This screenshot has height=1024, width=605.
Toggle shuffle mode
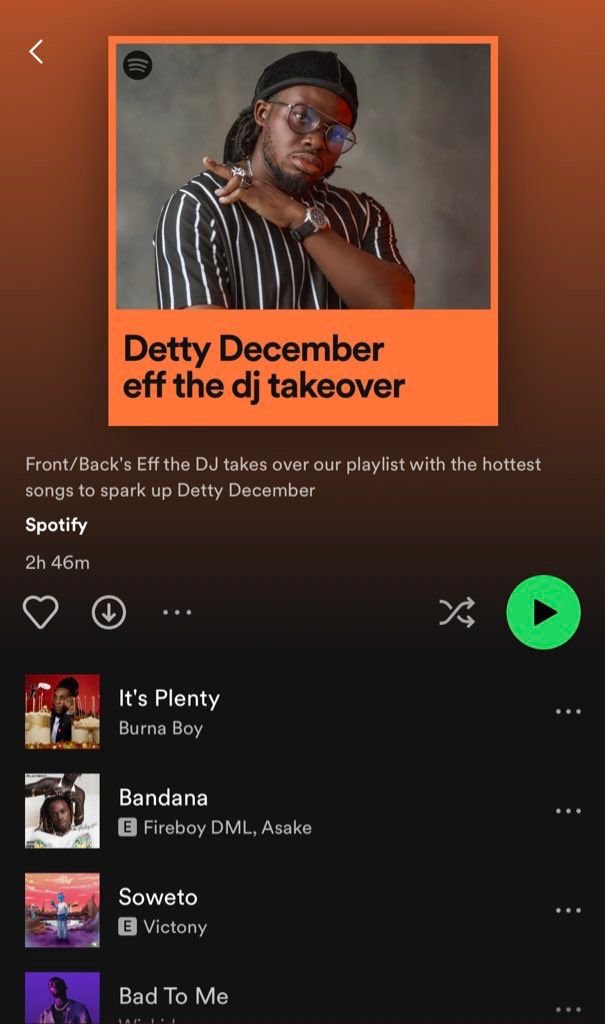(x=457, y=612)
